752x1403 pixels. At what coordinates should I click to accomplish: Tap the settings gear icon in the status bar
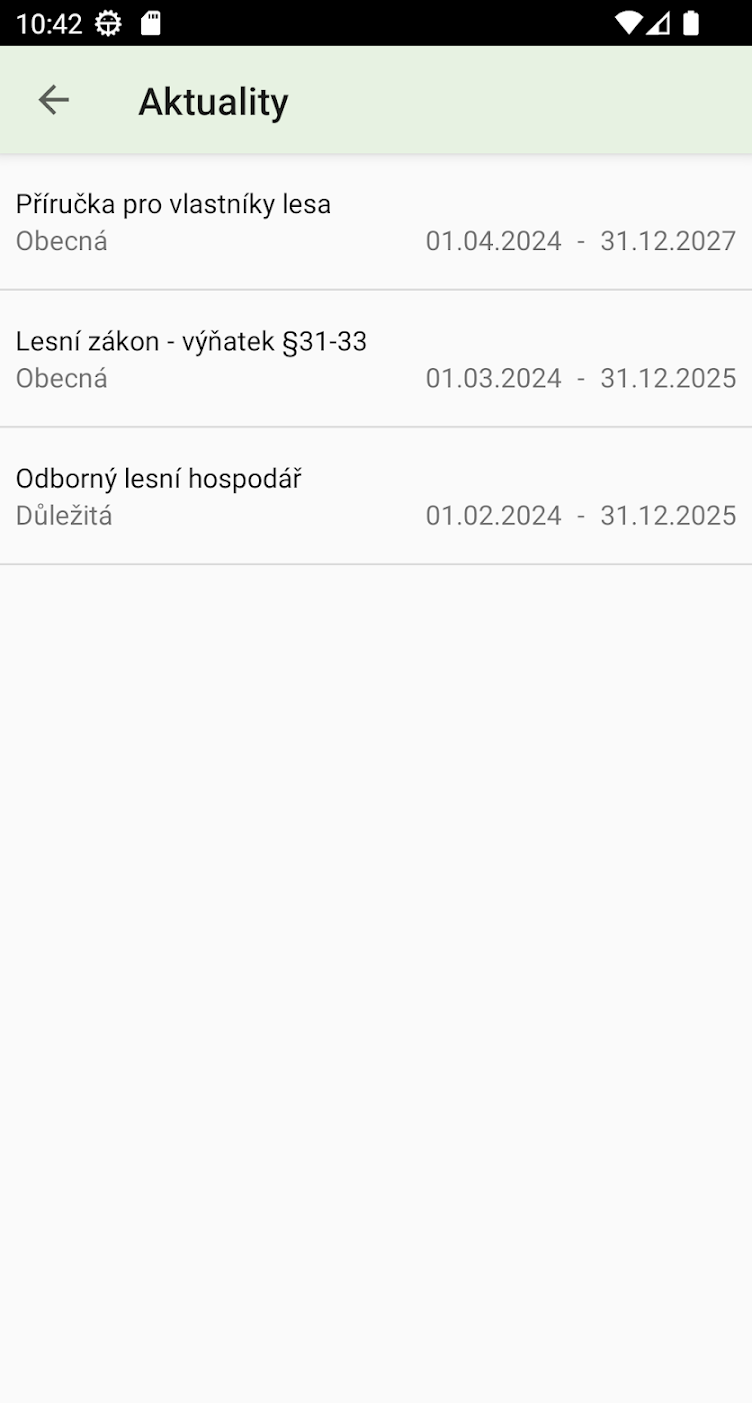(x=107, y=21)
